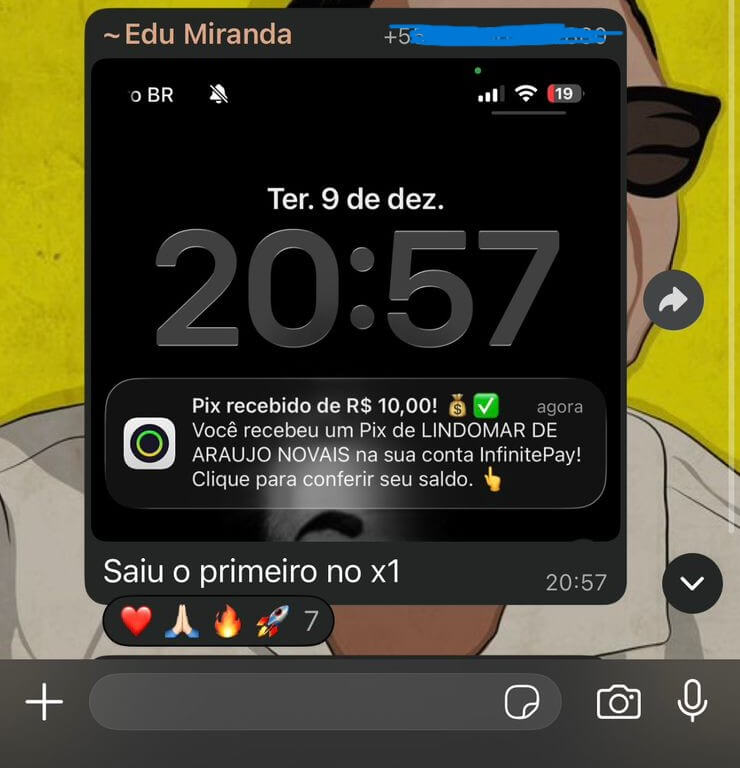This screenshot has width=740, height=768.
Task: View reactions on Edu Miranda's message
Action: pyautogui.click(x=218, y=622)
